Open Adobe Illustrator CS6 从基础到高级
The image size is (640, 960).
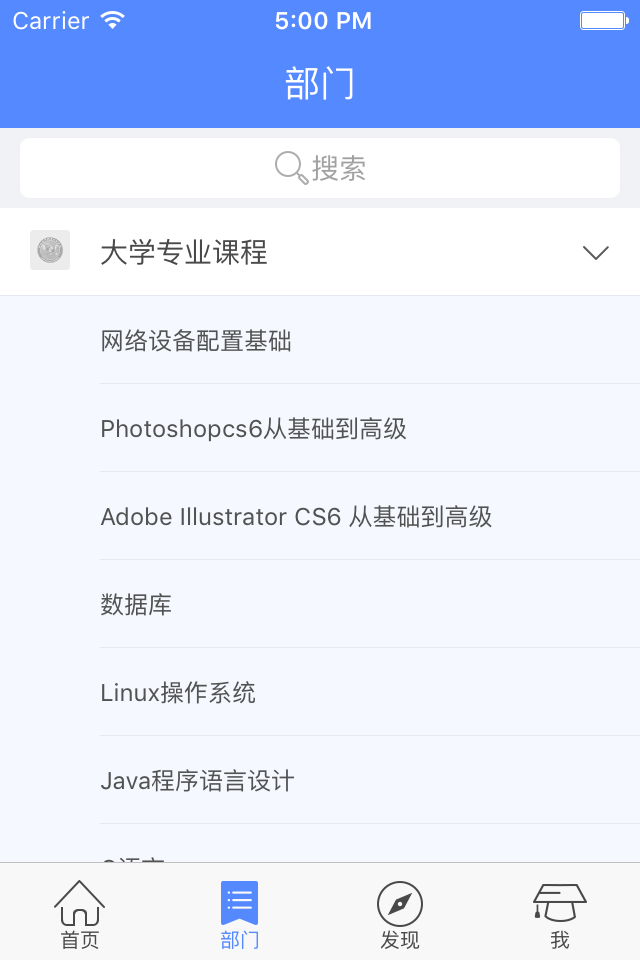[296, 517]
